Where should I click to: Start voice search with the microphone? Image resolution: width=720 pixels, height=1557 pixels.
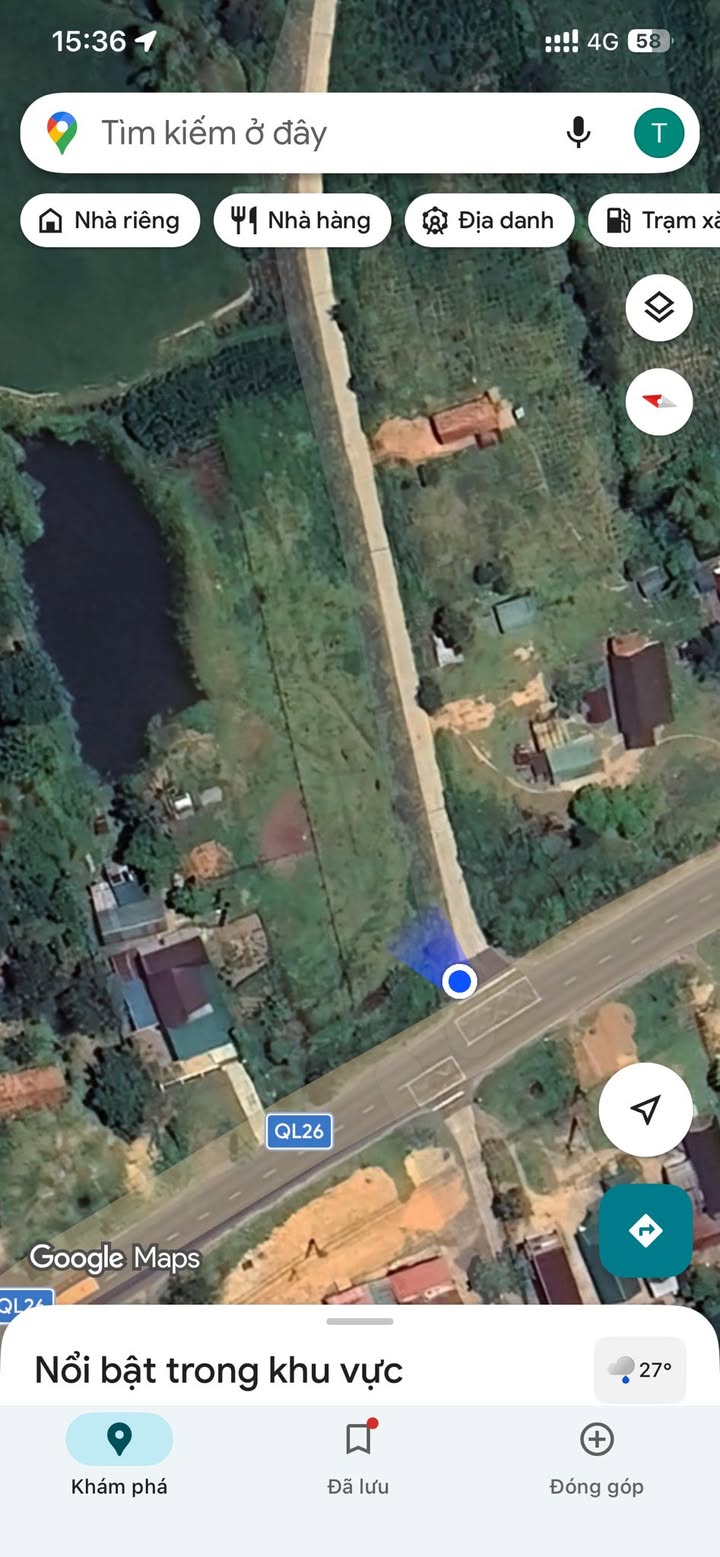pyautogui.click(x=578, y=133)
